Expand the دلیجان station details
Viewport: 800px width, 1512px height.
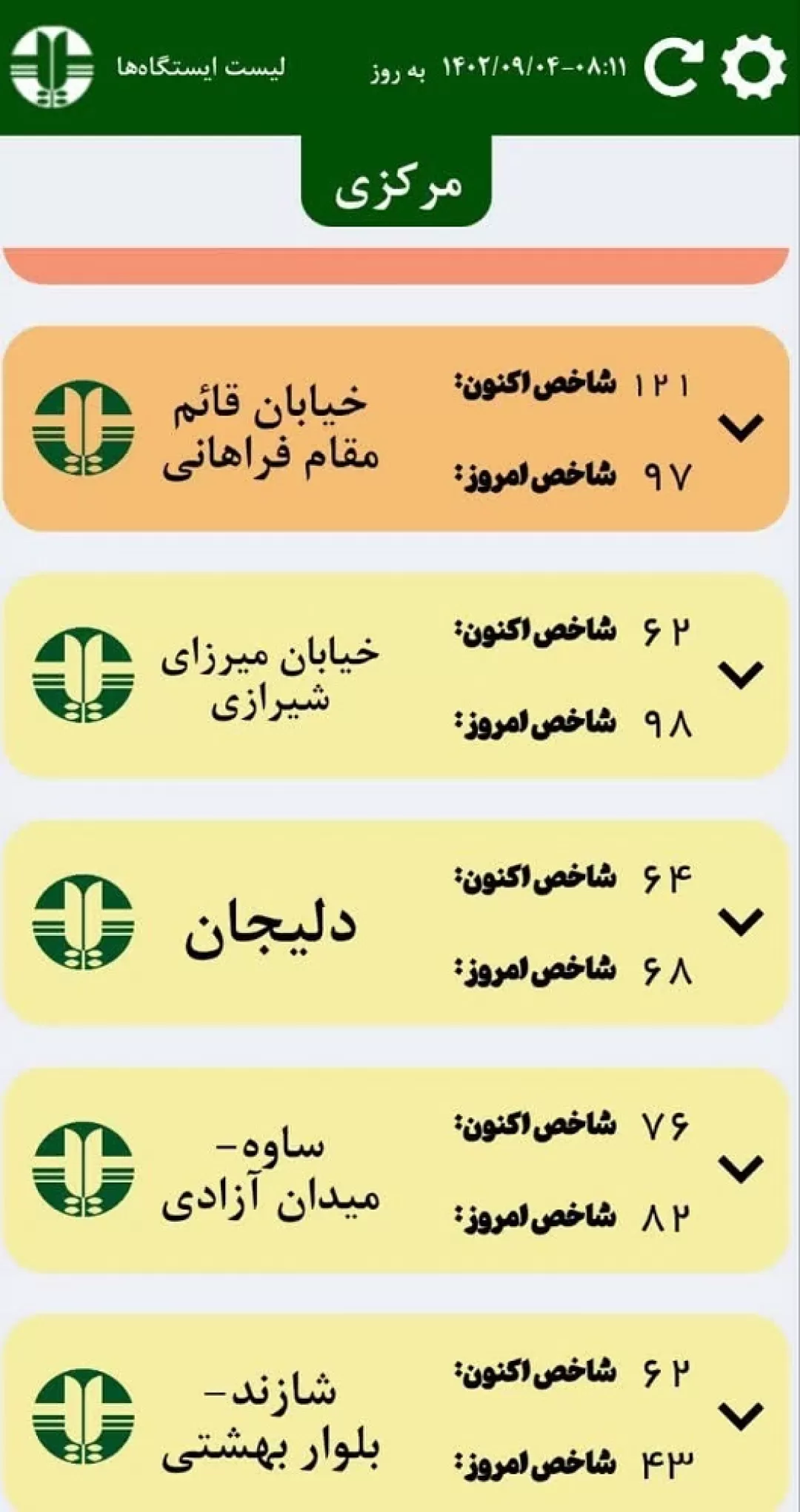coord(741,922)
